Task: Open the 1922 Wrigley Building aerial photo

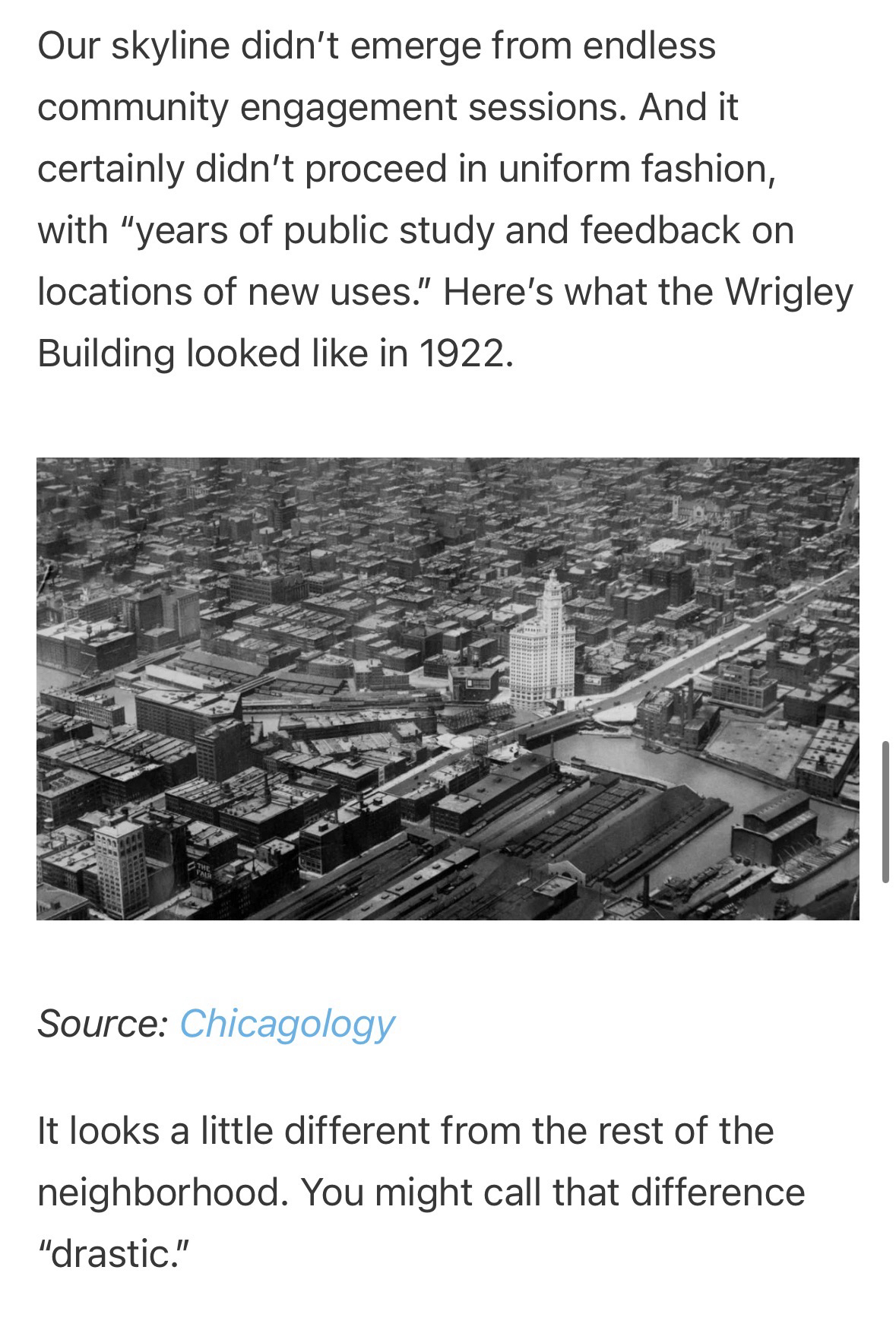Action: click(448, 689)
